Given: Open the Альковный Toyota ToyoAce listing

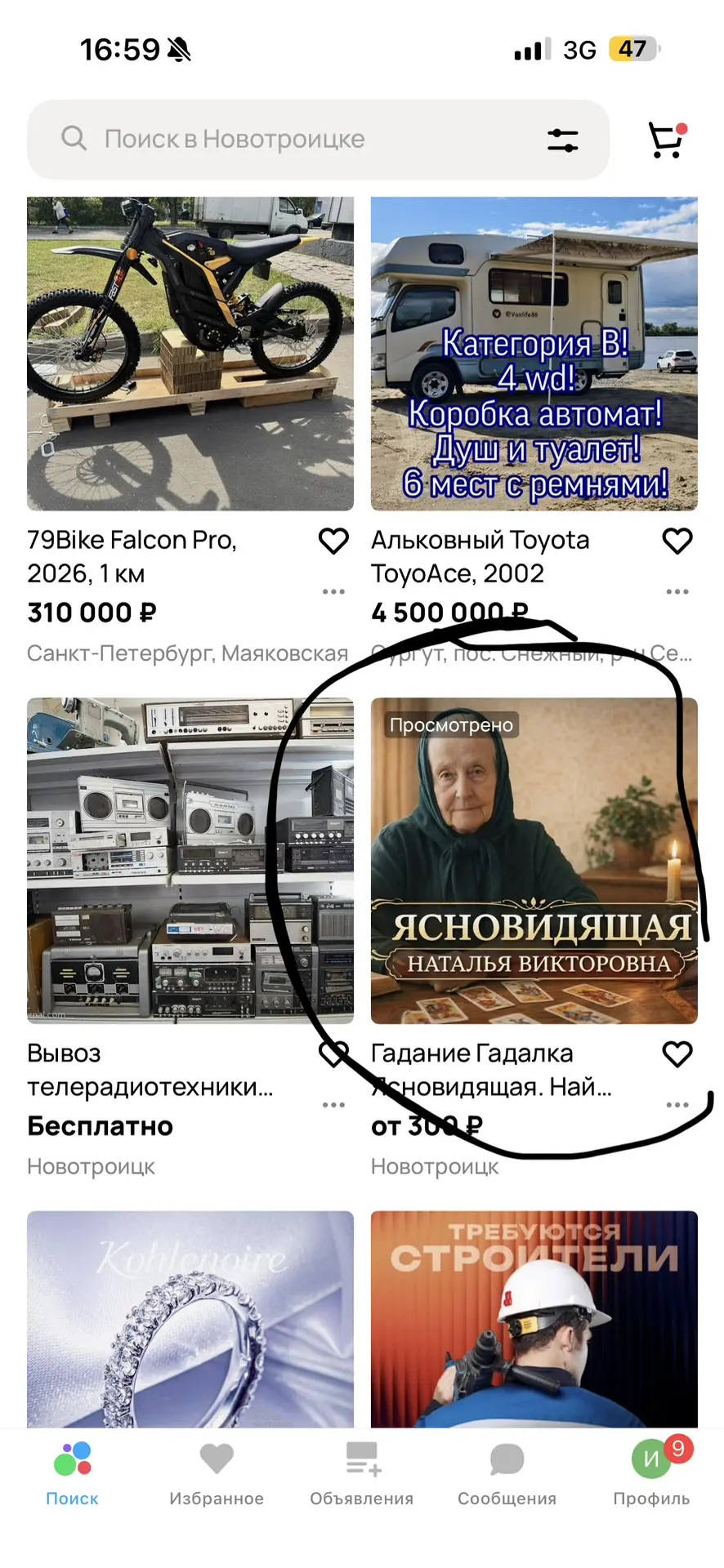Looking at the screenshot, I should coord(534,354).
